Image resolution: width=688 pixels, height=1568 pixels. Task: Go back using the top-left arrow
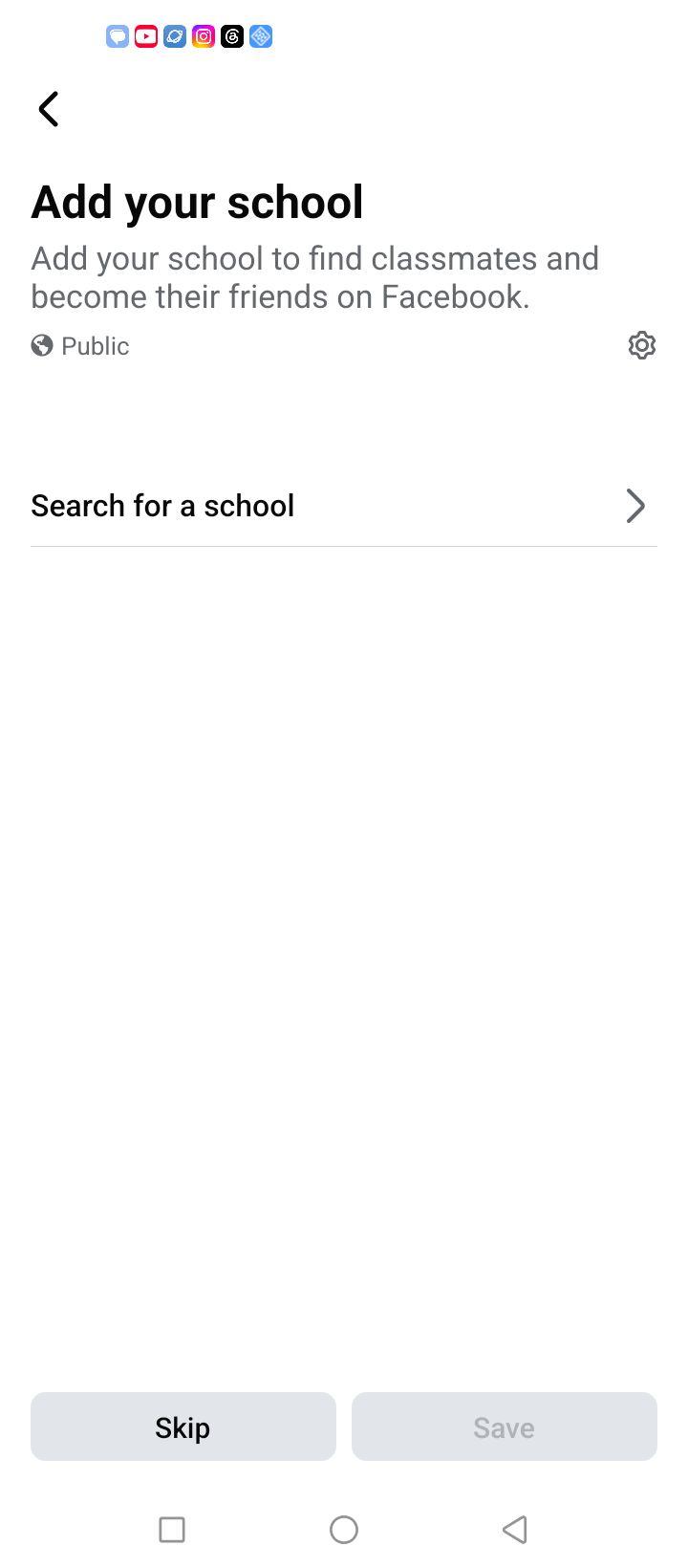point(49,109)
